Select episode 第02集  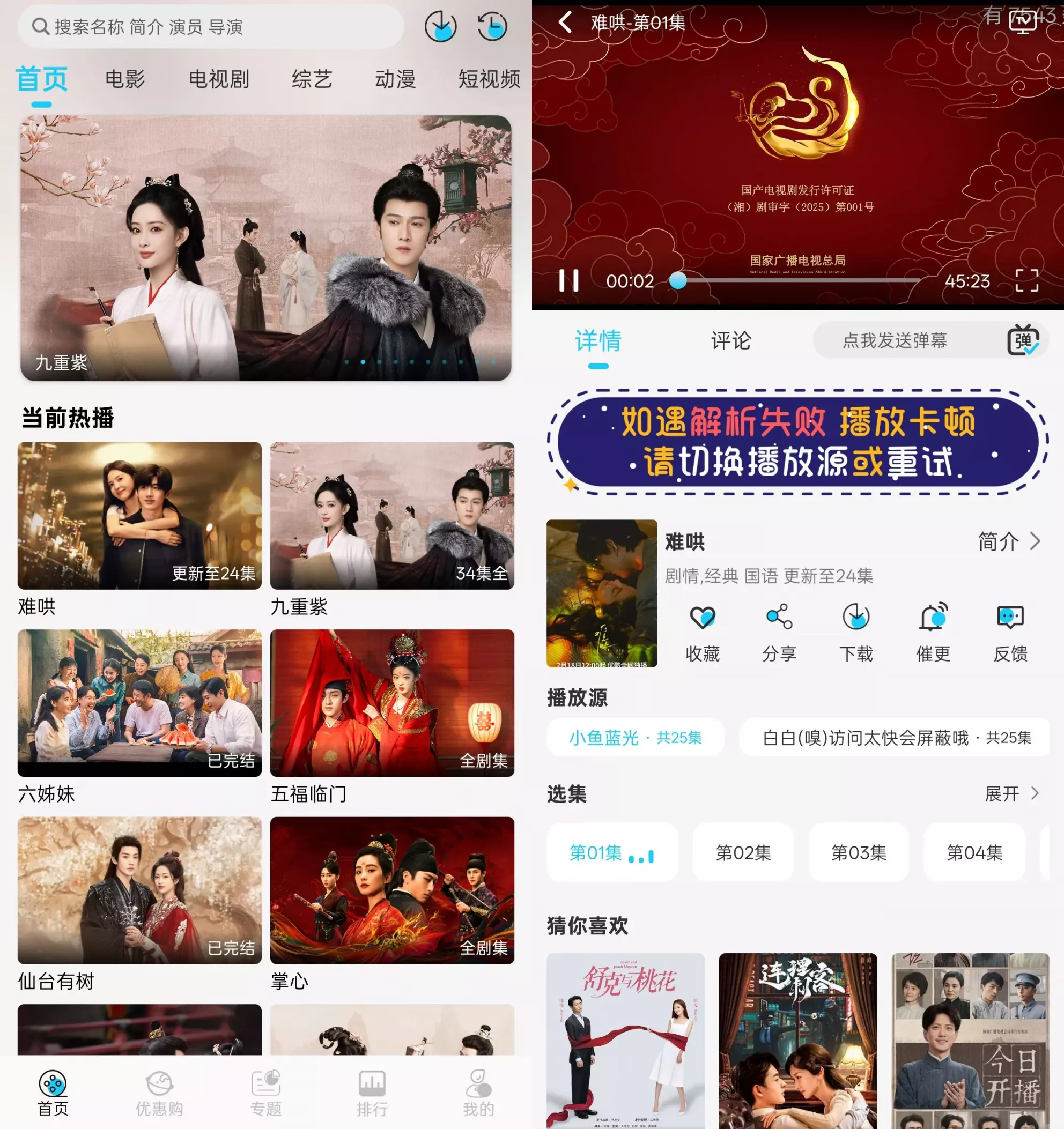coord(744,853)
